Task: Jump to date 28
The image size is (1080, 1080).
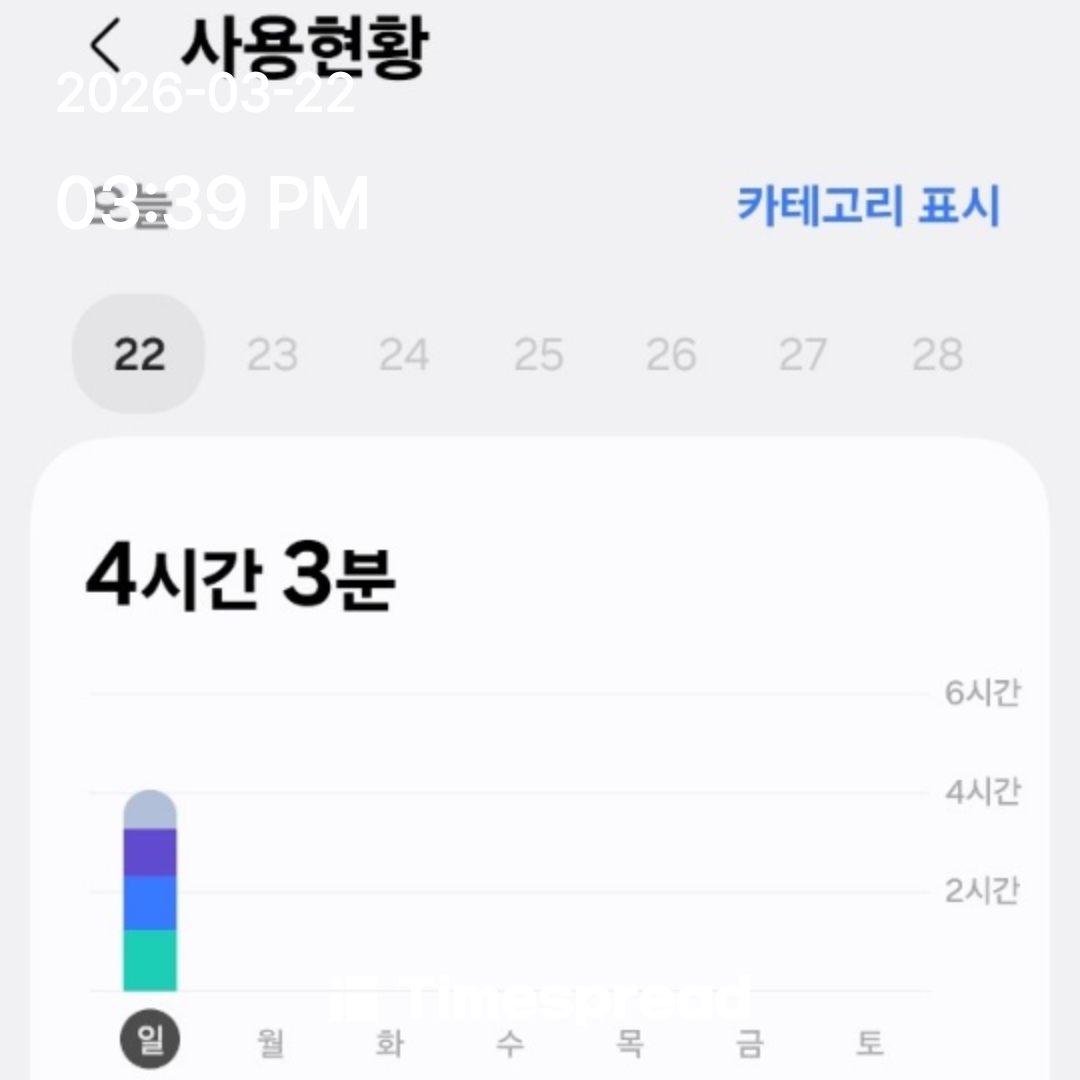Action: click(937, 354)
